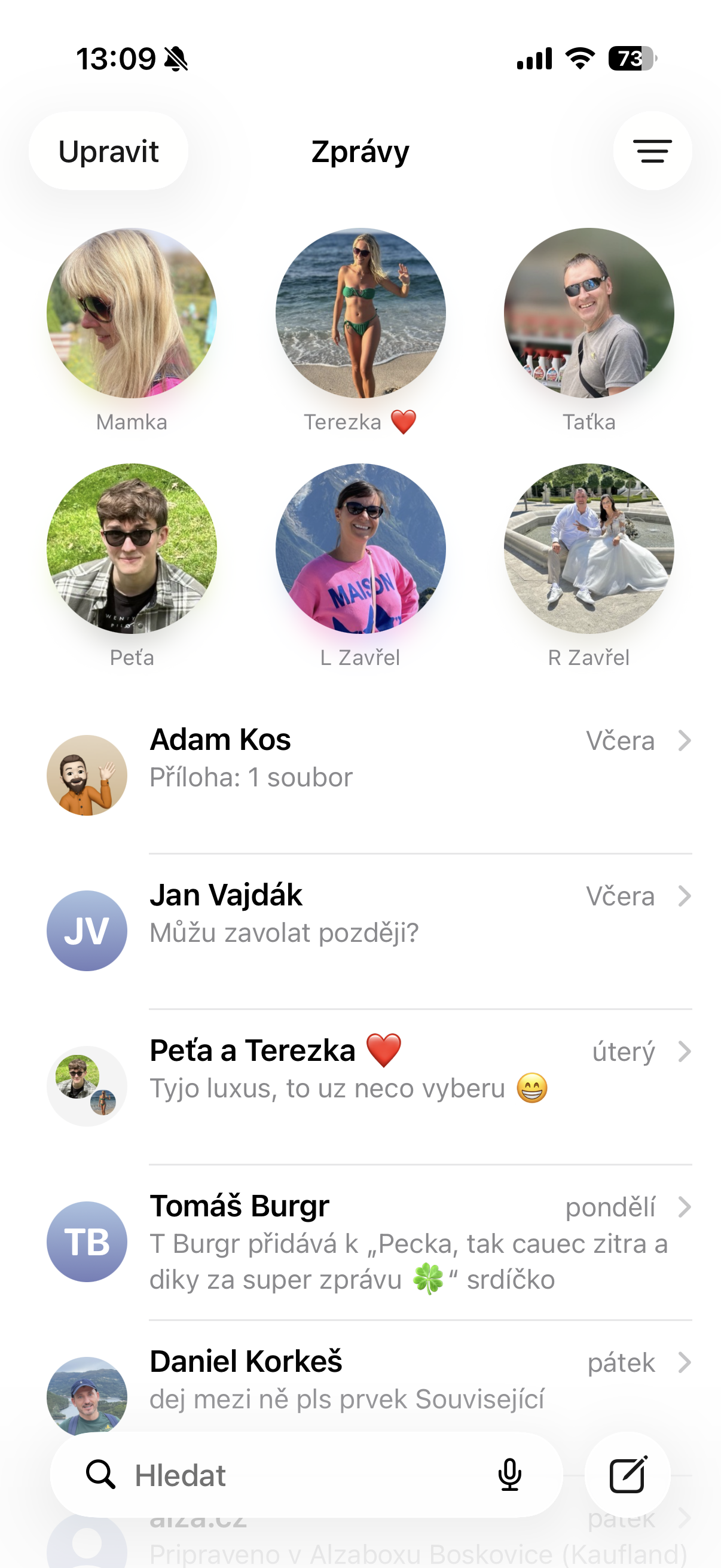
Task: Open pinned conversation with Mamka
Action: click(x=132, y=313)
